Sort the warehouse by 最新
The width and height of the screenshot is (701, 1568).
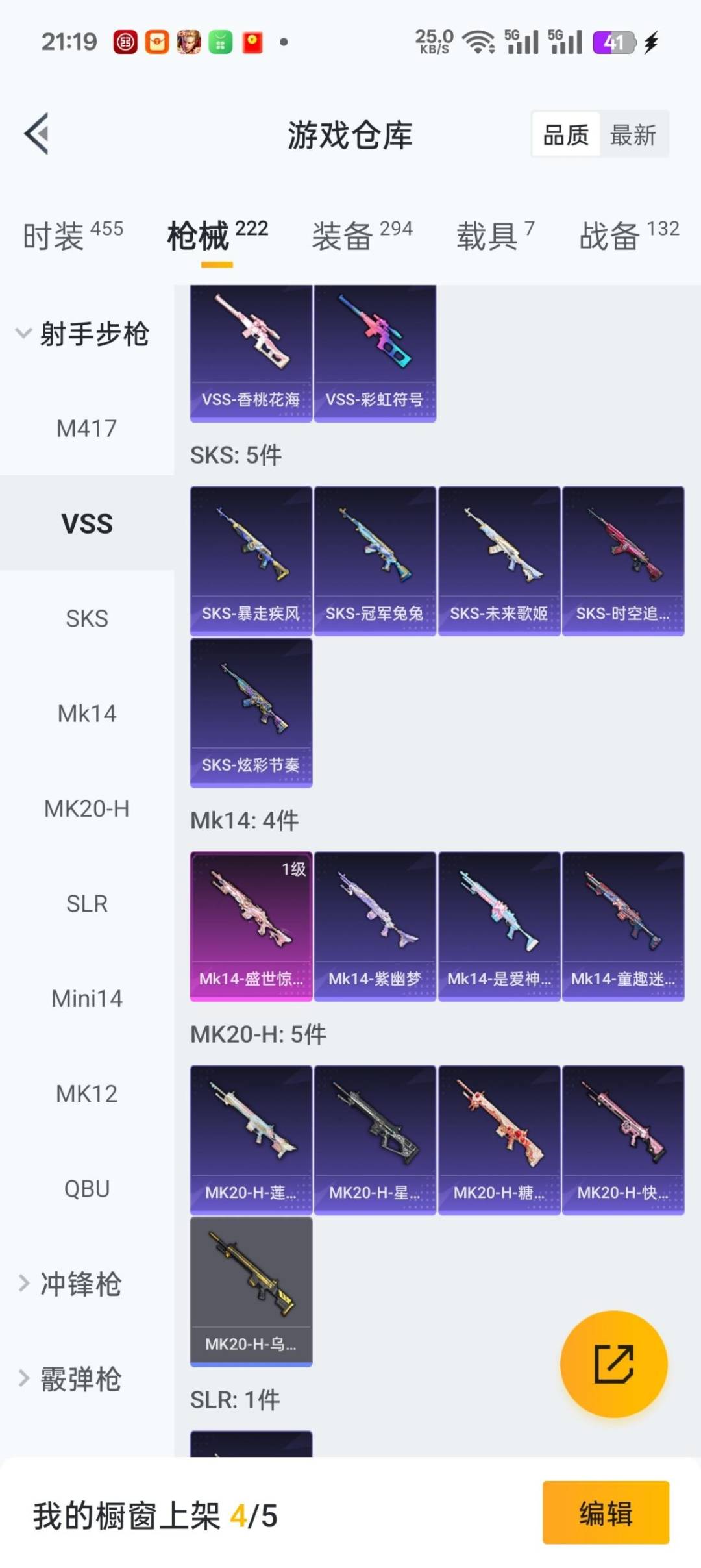click(x=633, y=135)
